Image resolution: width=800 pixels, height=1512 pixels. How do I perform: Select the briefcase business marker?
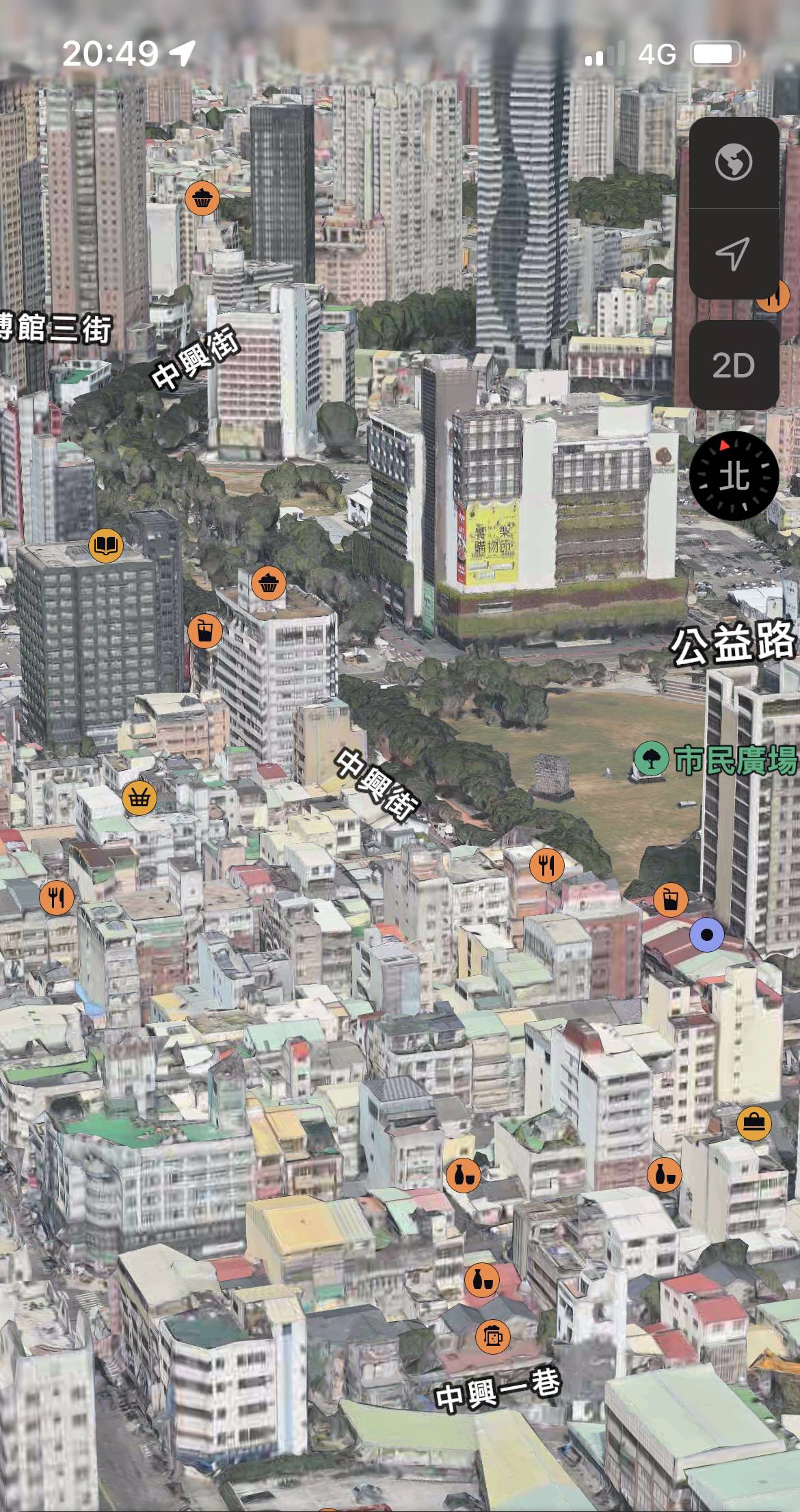754,1123
